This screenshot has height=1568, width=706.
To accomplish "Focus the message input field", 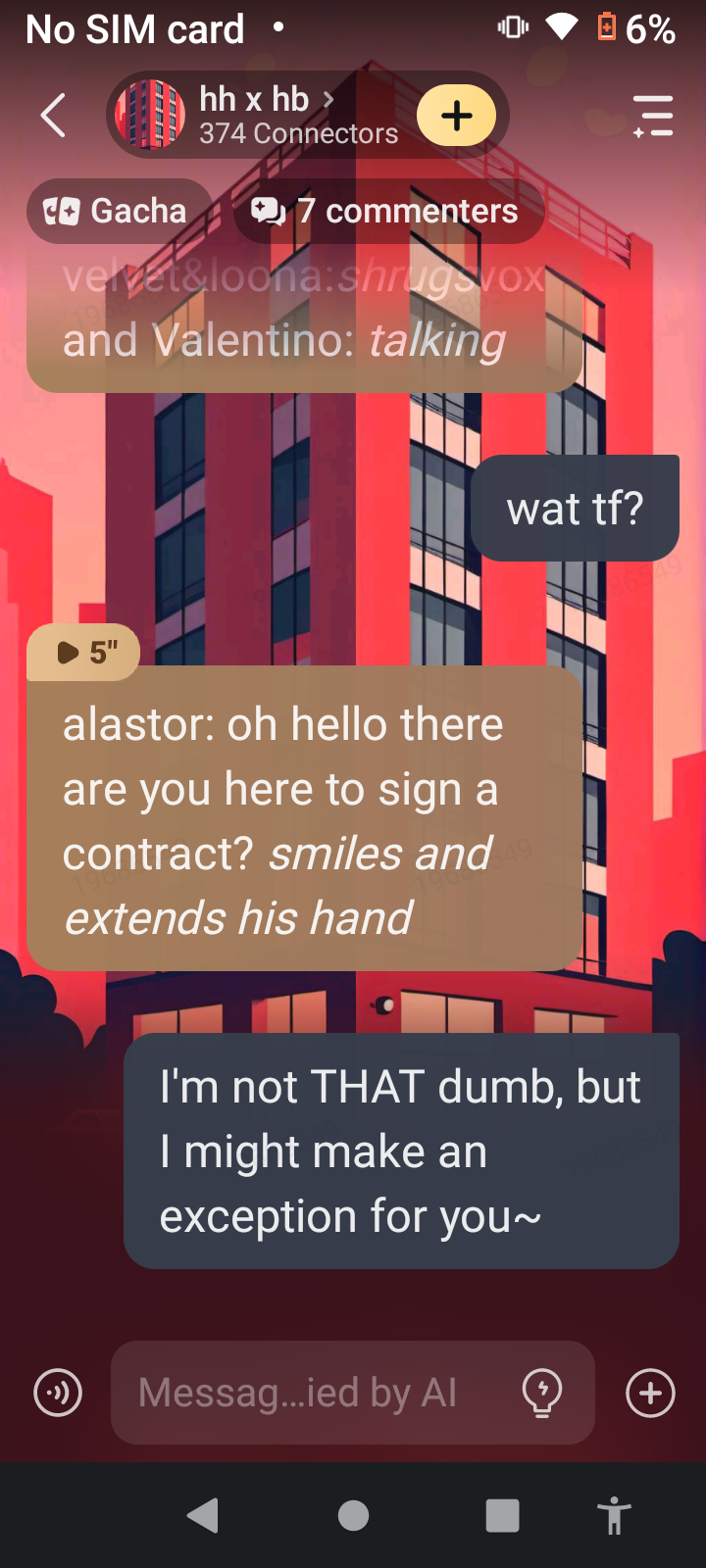I will click(314, 1393).
